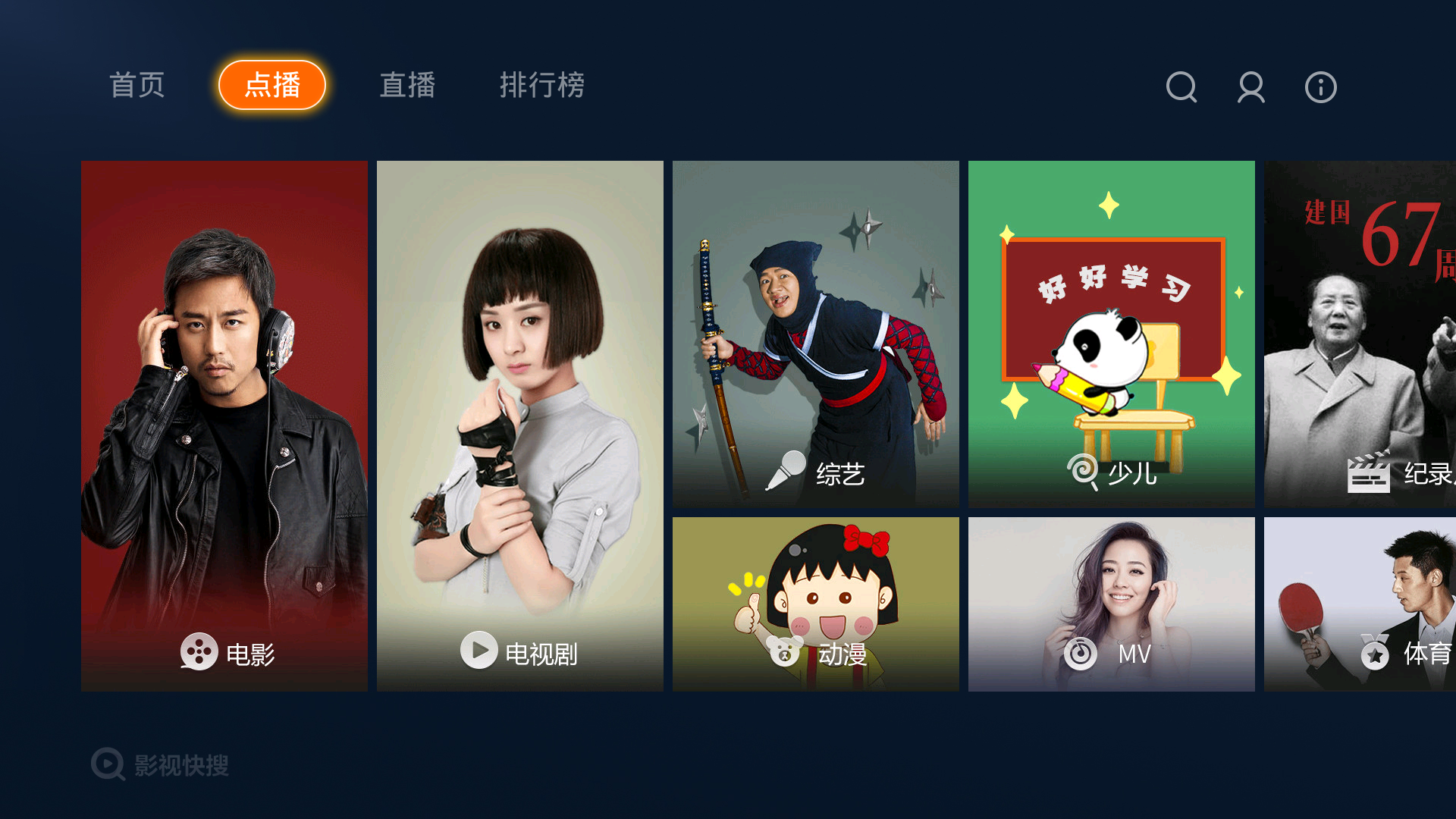Viewport: 1456px width, 819px height.
Task: Open the 电影 category tile
Action: [224, 425]
